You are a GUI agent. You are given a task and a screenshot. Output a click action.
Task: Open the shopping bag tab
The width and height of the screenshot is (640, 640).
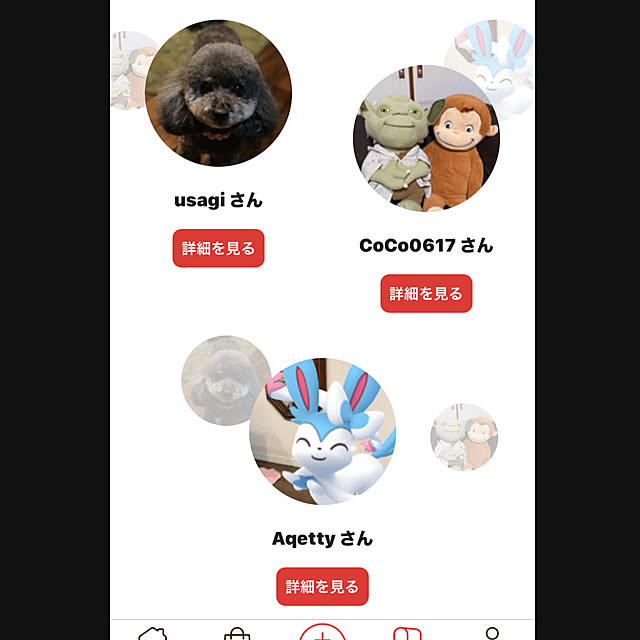[237, 633]
